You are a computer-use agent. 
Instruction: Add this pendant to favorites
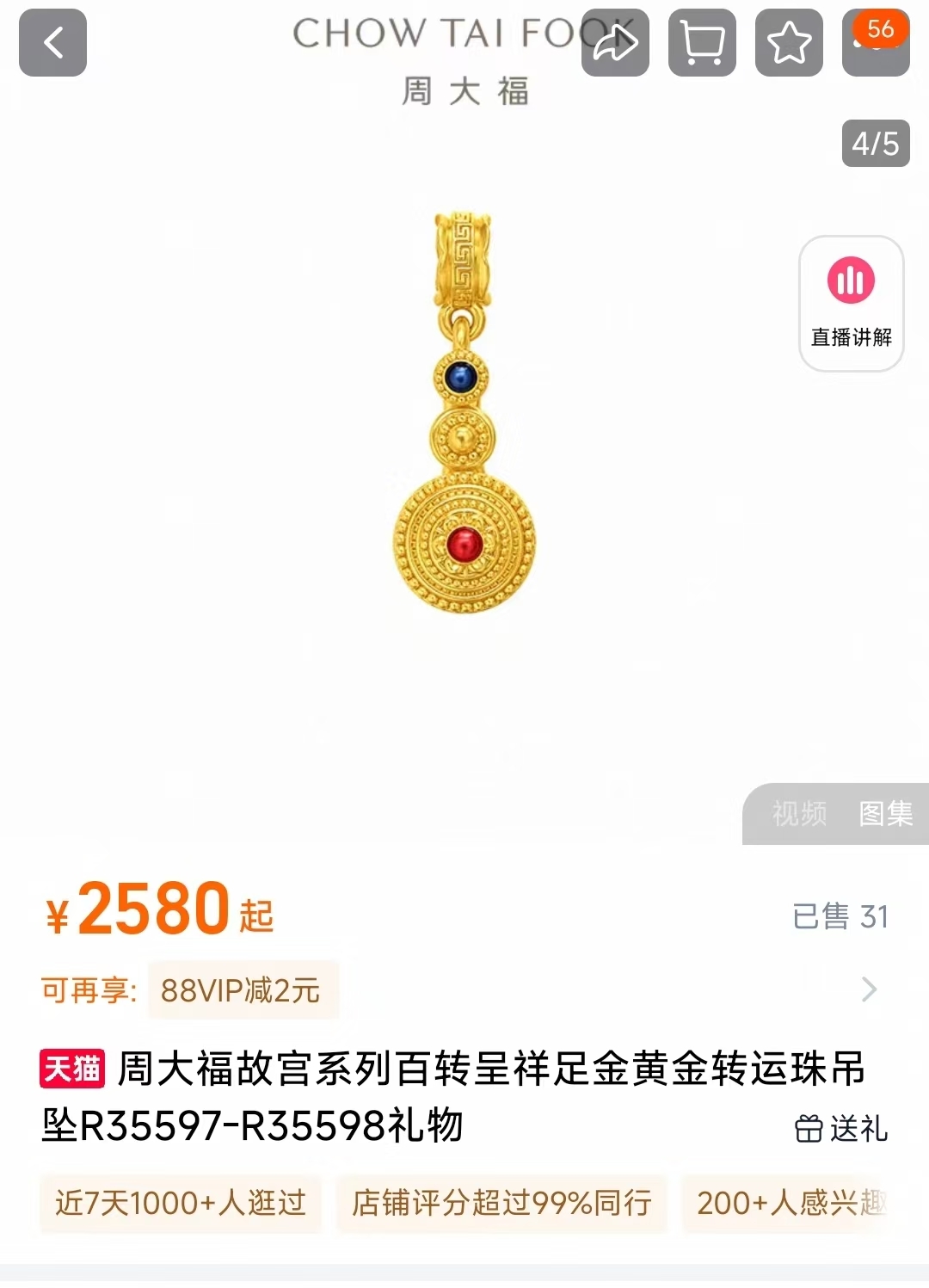click(x=789, y=43)
